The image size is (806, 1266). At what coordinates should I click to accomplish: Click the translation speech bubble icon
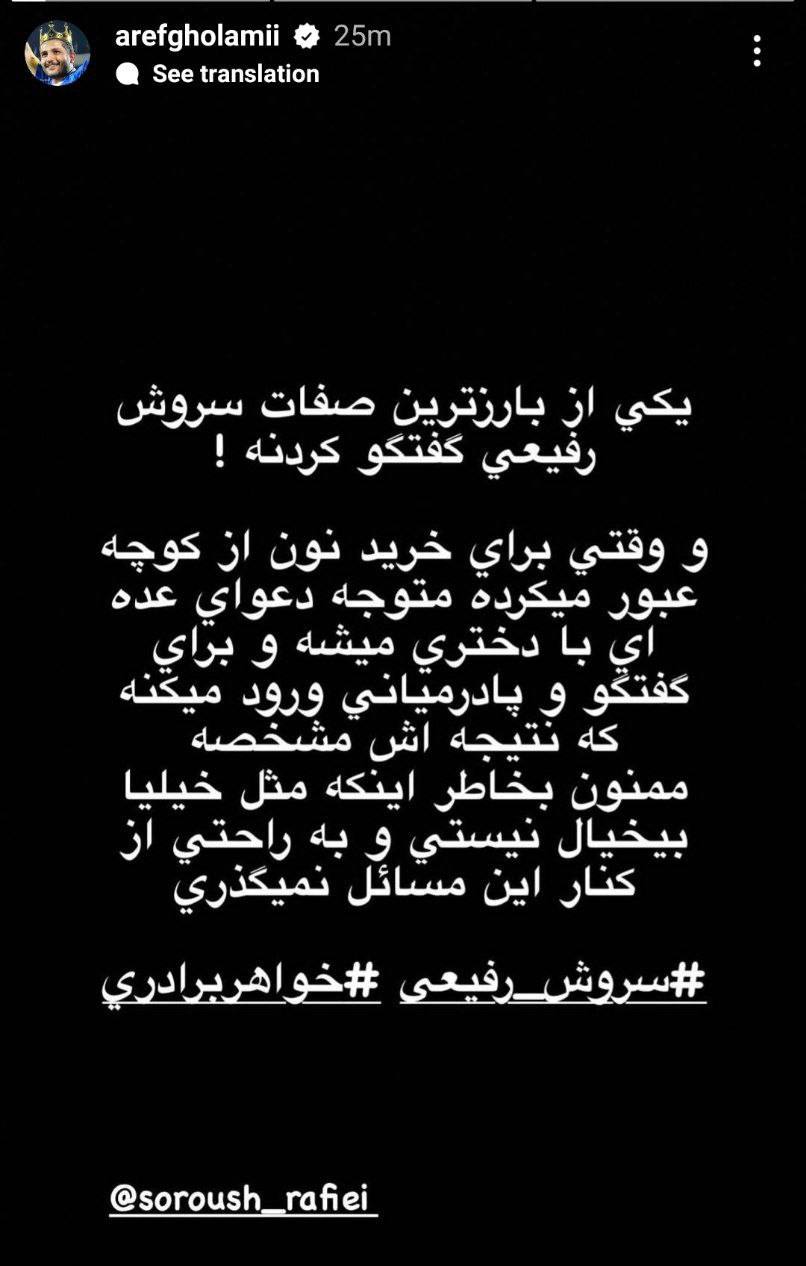click(x=129, y=72)
